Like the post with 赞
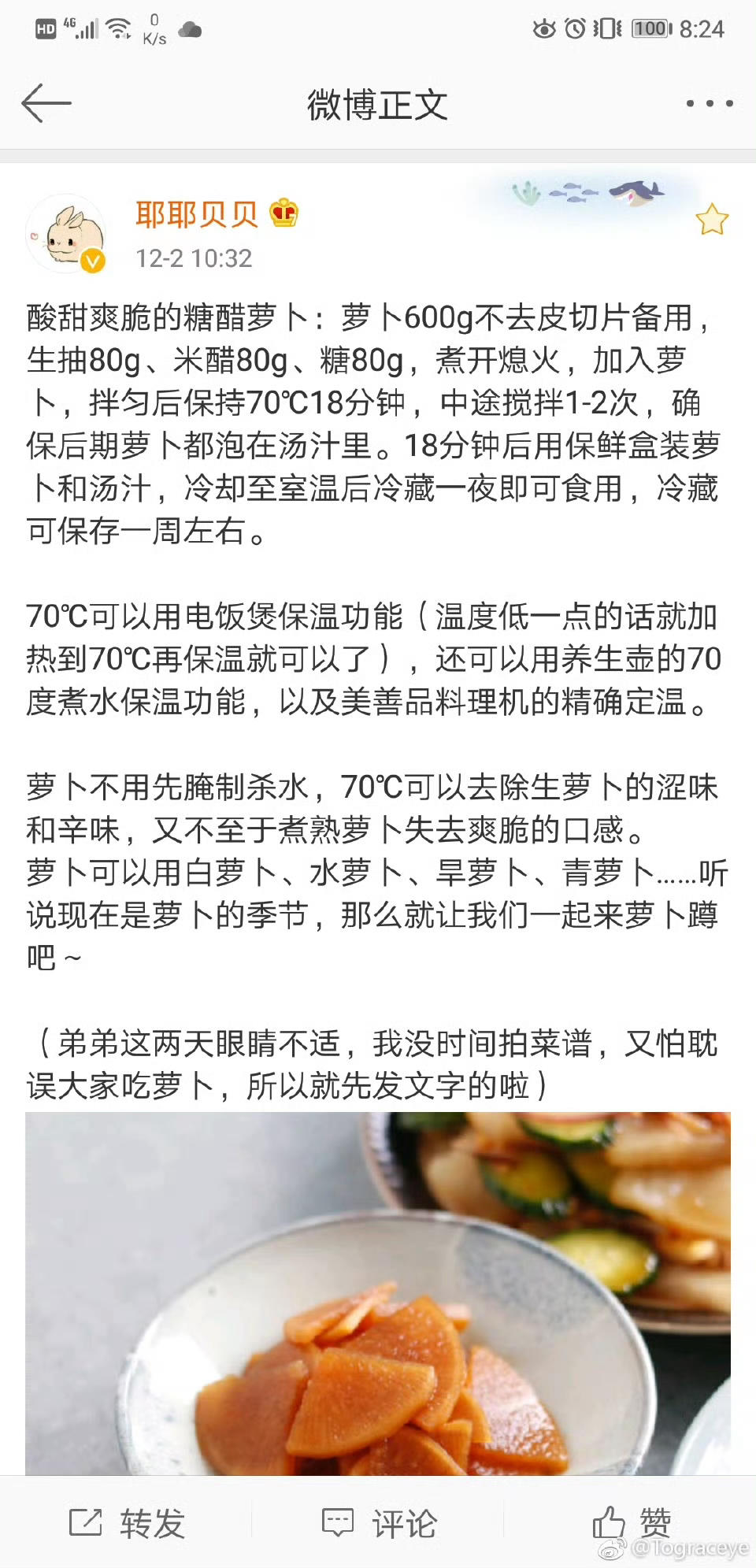The image size is (756, 1568). 632,1522
